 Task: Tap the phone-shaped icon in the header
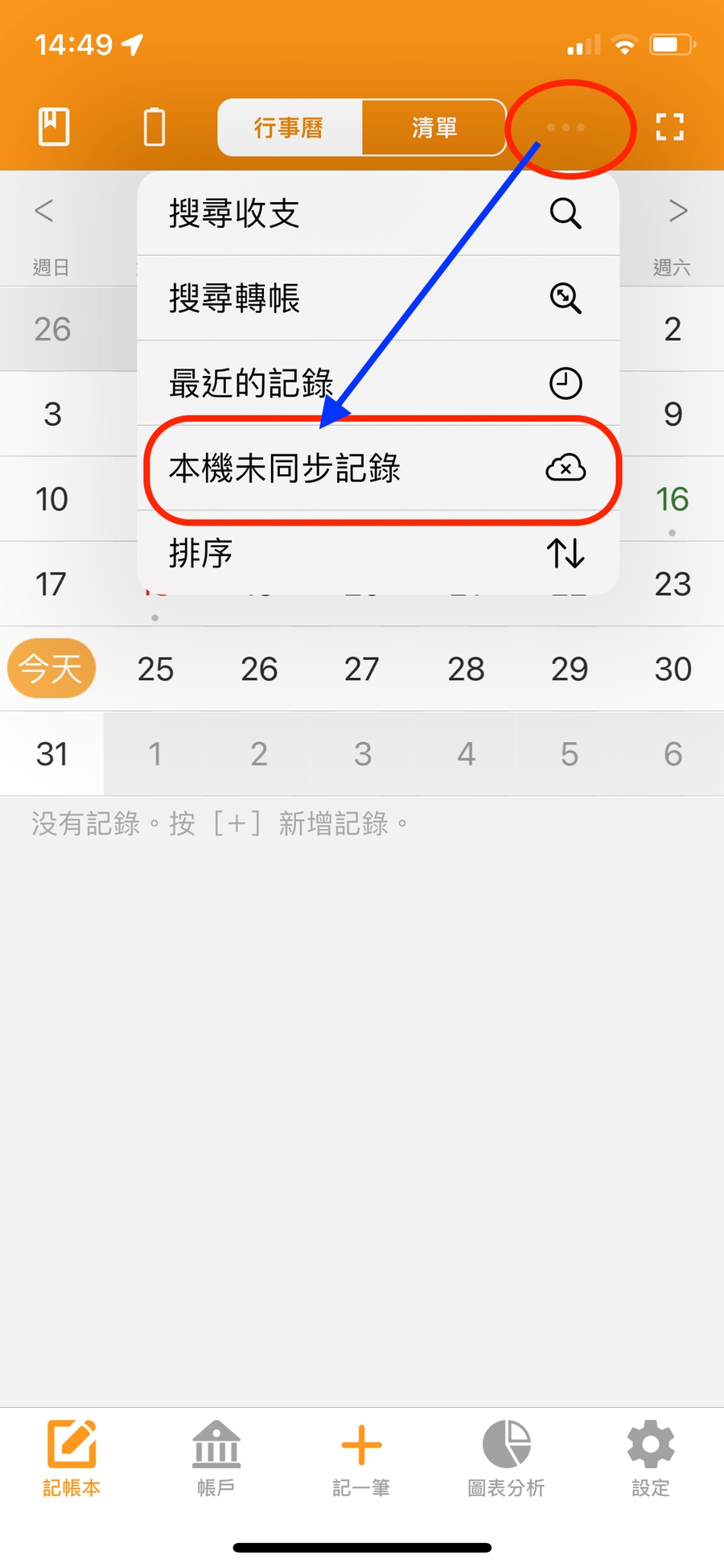pyautogui.click(x=154, y=127)
